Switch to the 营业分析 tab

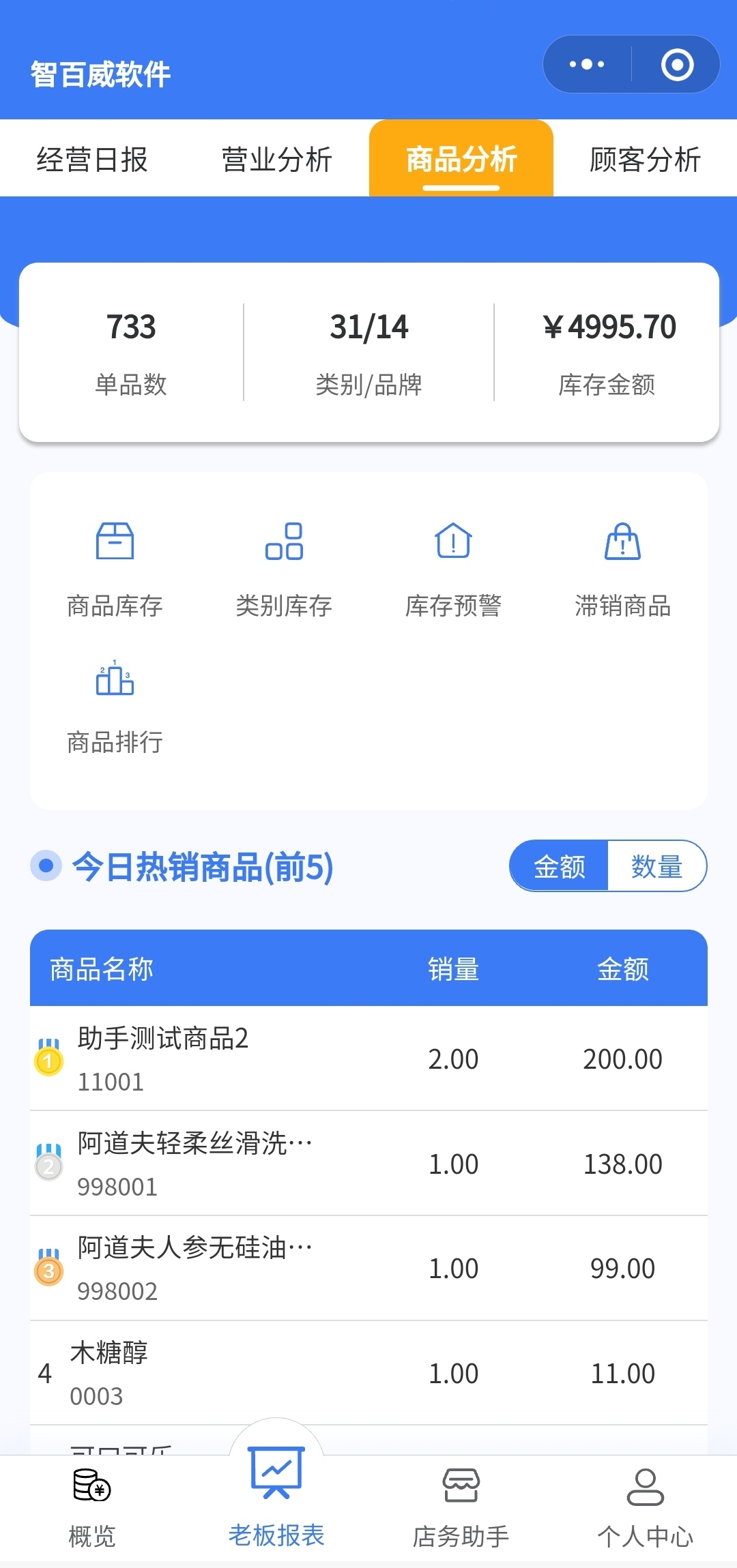[276, 160]
